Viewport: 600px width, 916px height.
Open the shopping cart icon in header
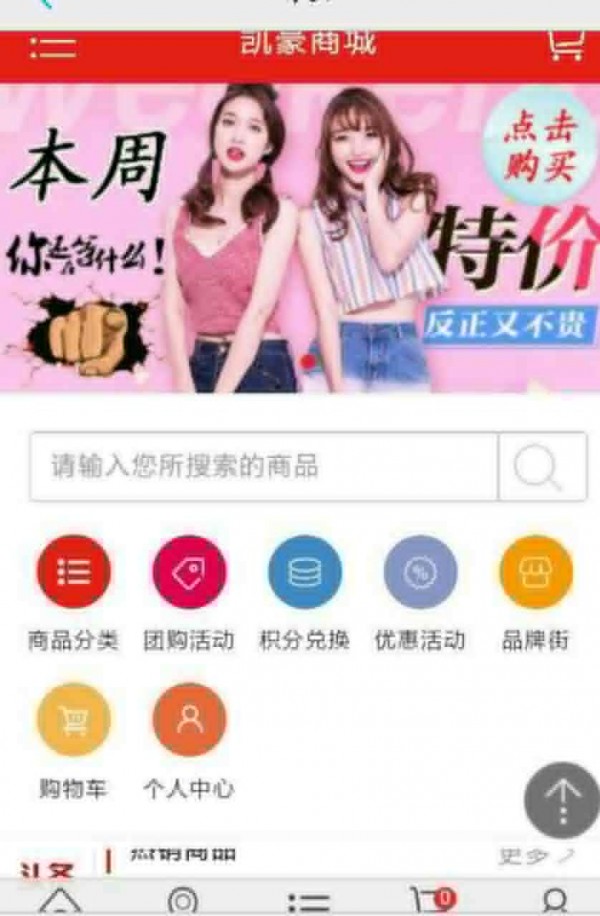point(565,46)
